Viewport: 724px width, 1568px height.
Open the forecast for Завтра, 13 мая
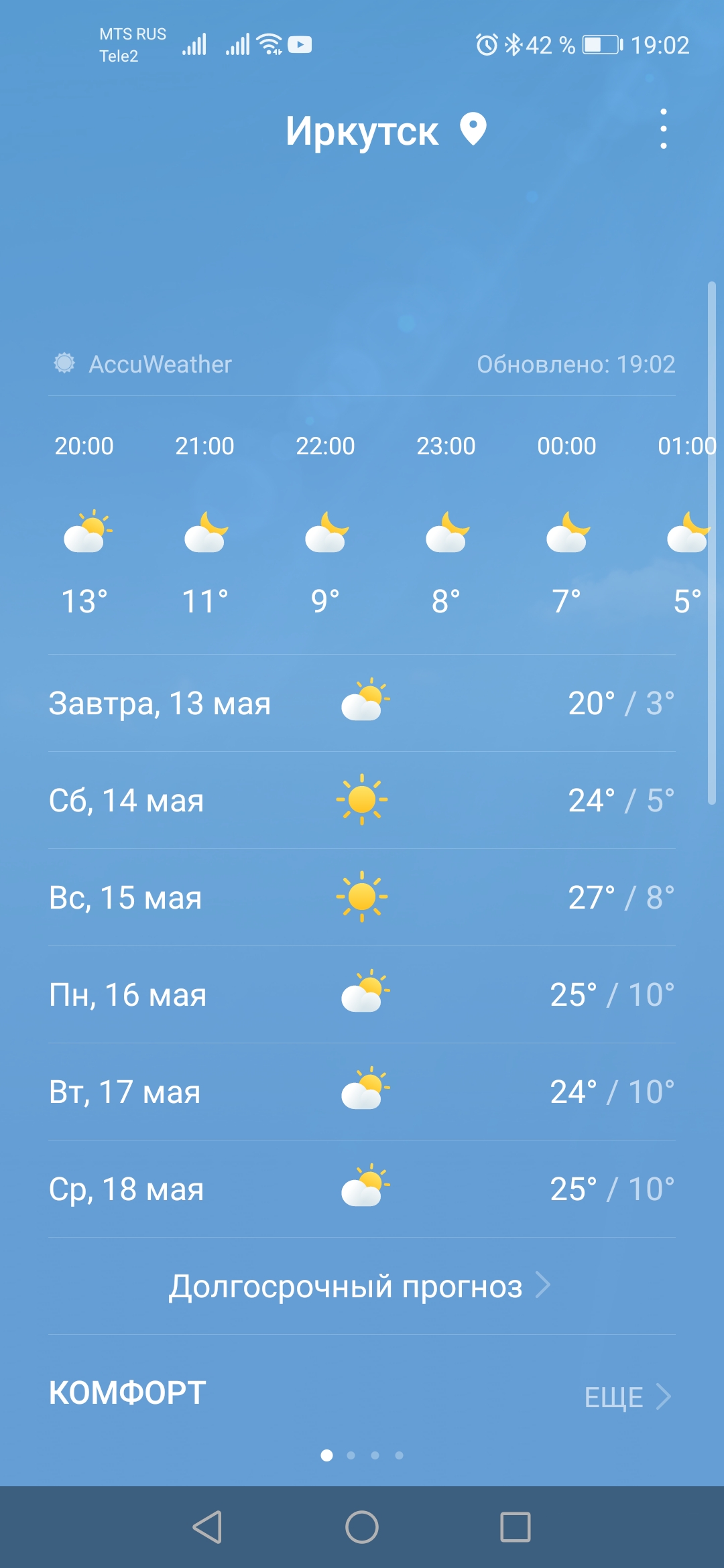(x=362, y=703)
